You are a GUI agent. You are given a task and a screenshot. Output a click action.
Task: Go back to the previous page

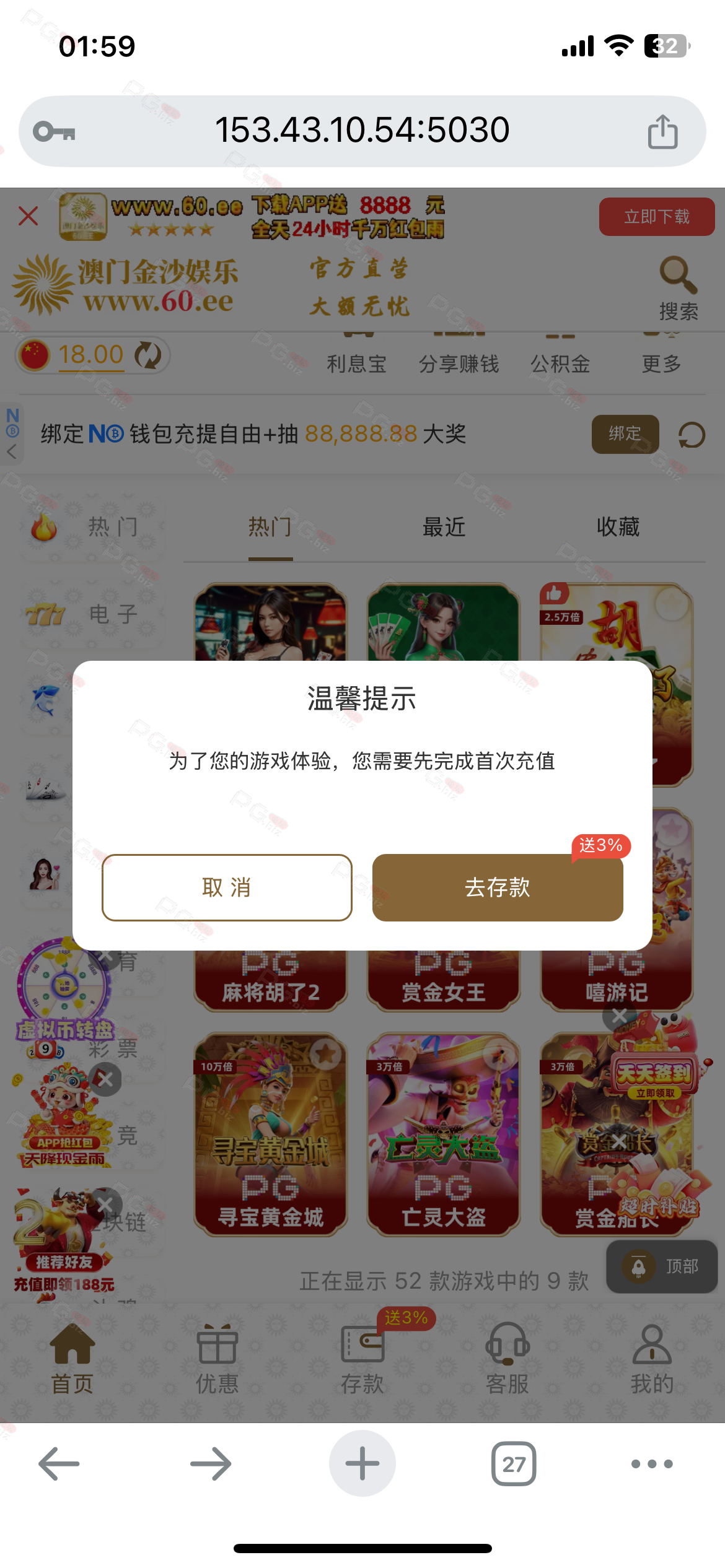pyautogui.click(x=59, y=1464)
